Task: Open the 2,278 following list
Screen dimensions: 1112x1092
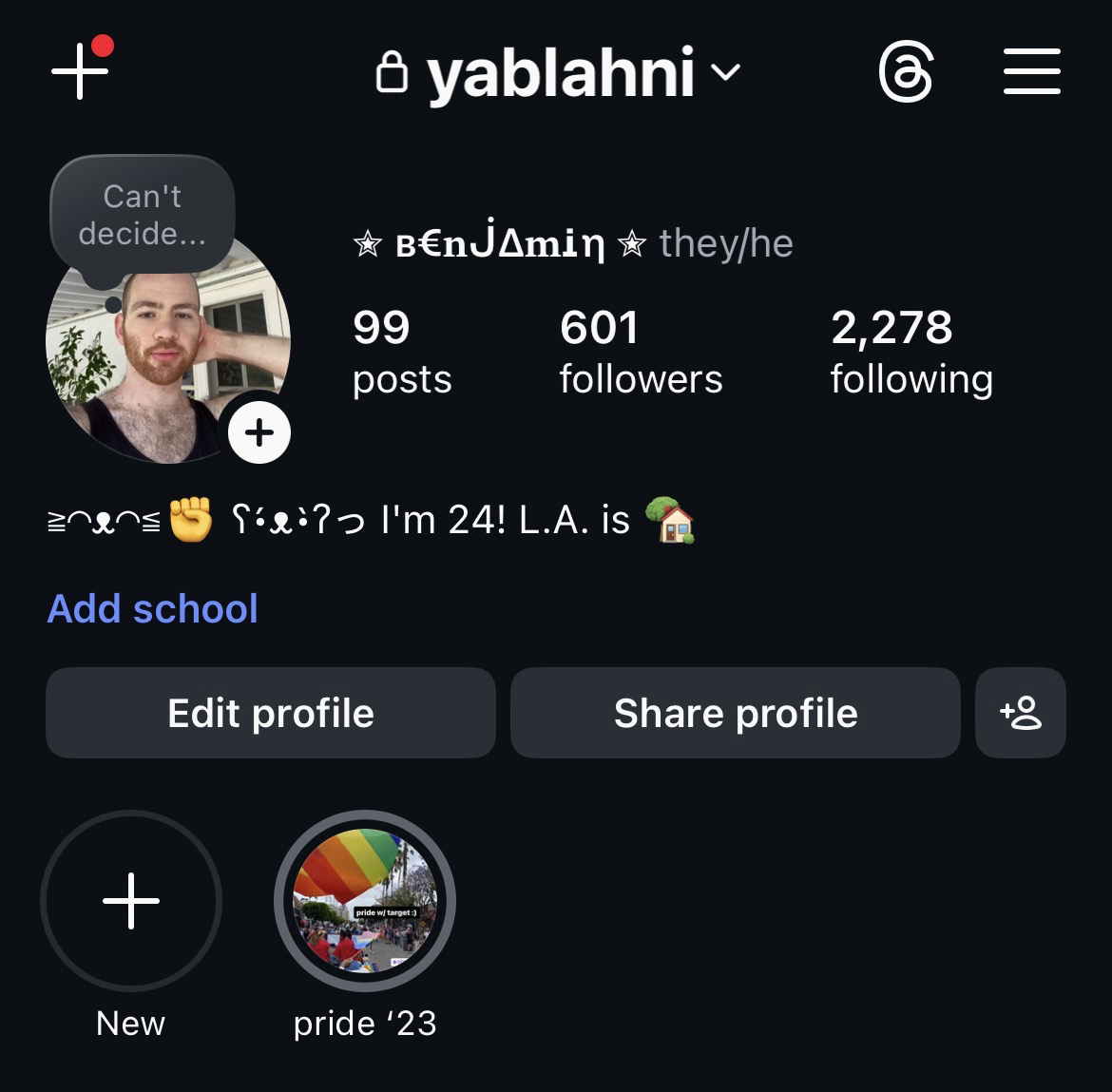Action: (911, 352)
